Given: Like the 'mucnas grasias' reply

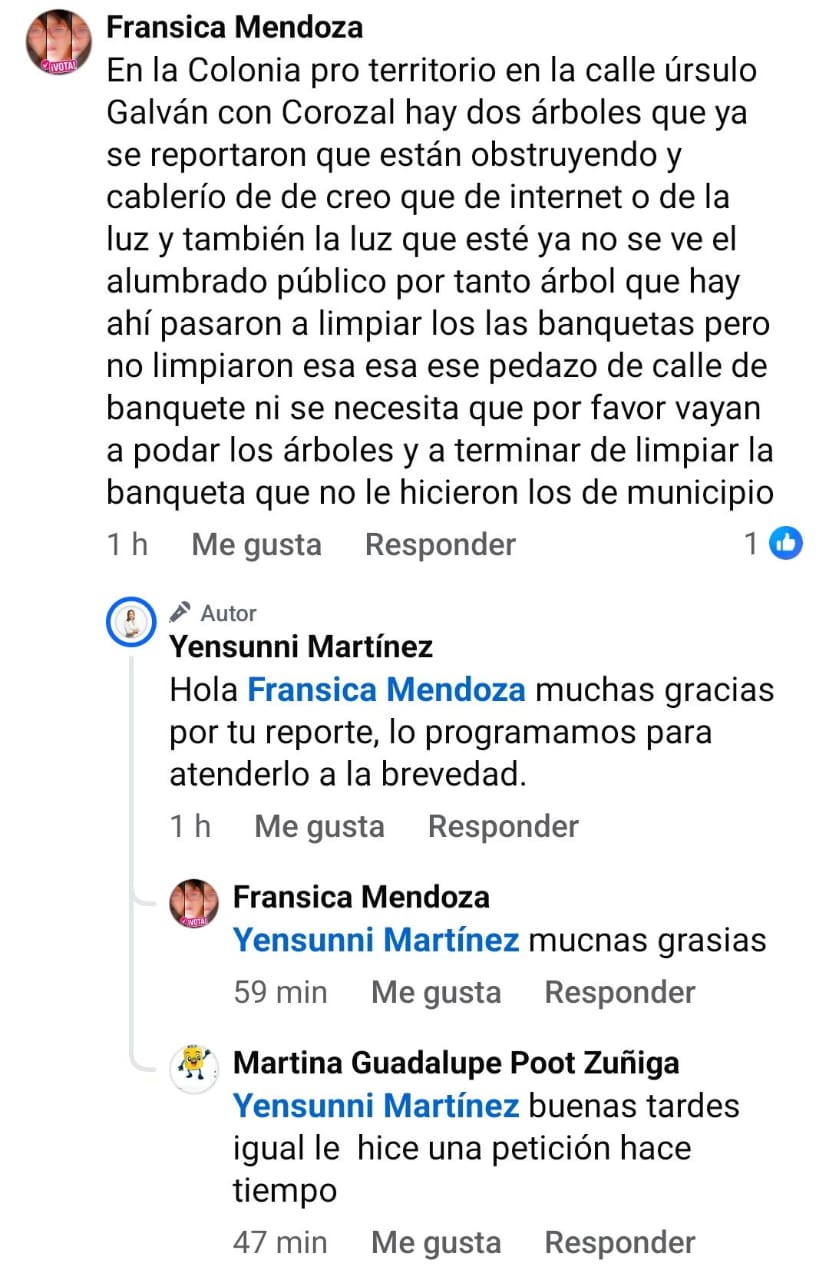Looking at the screenshot, I should point(436,992).
